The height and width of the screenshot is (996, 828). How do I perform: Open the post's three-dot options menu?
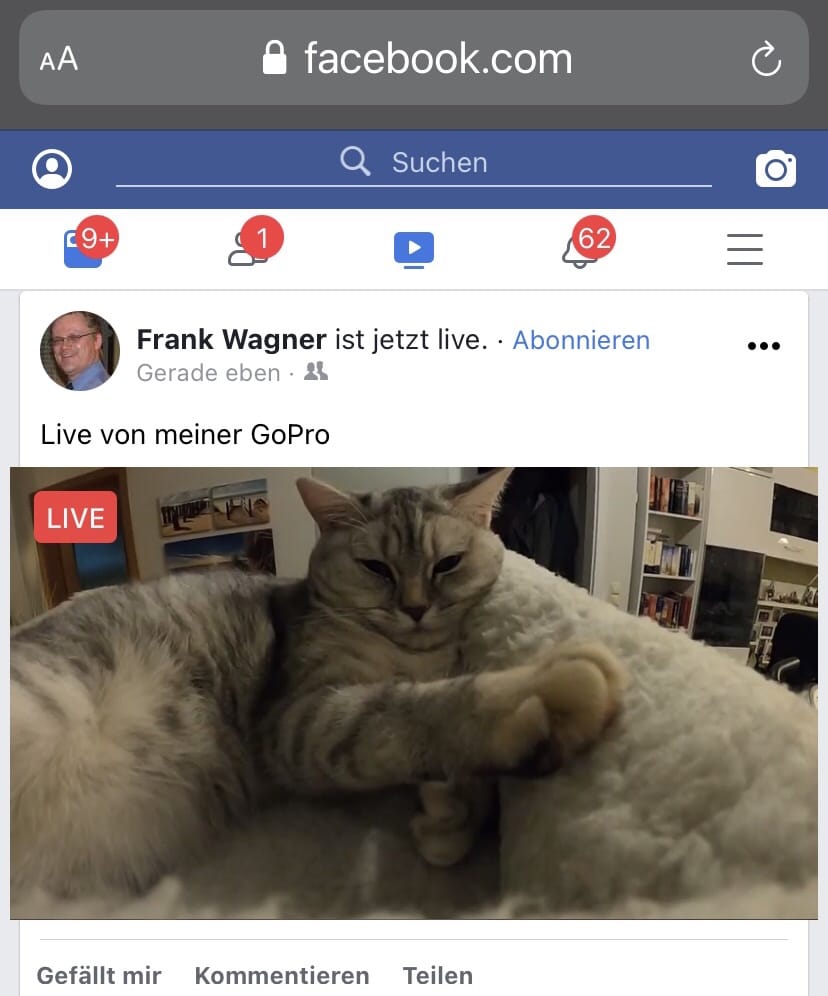click(x=763, y=346)
